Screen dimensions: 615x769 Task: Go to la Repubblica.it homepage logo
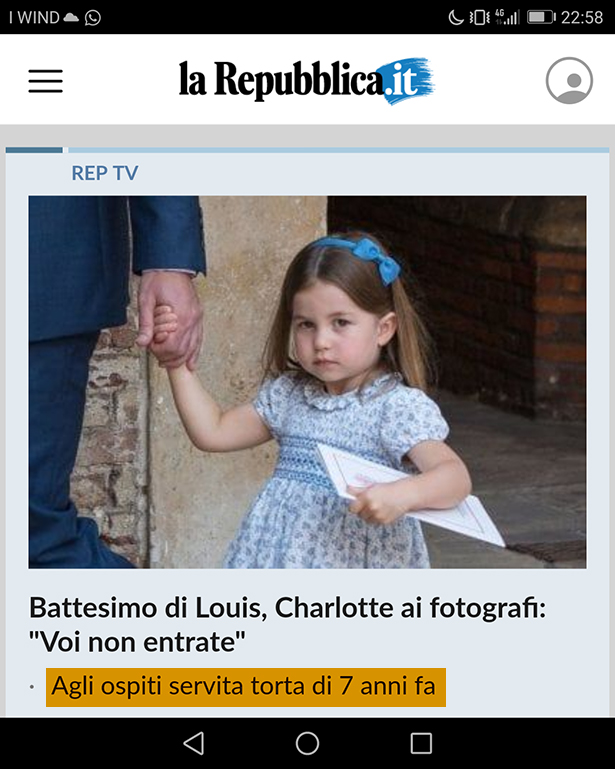(x=306, y=80)
